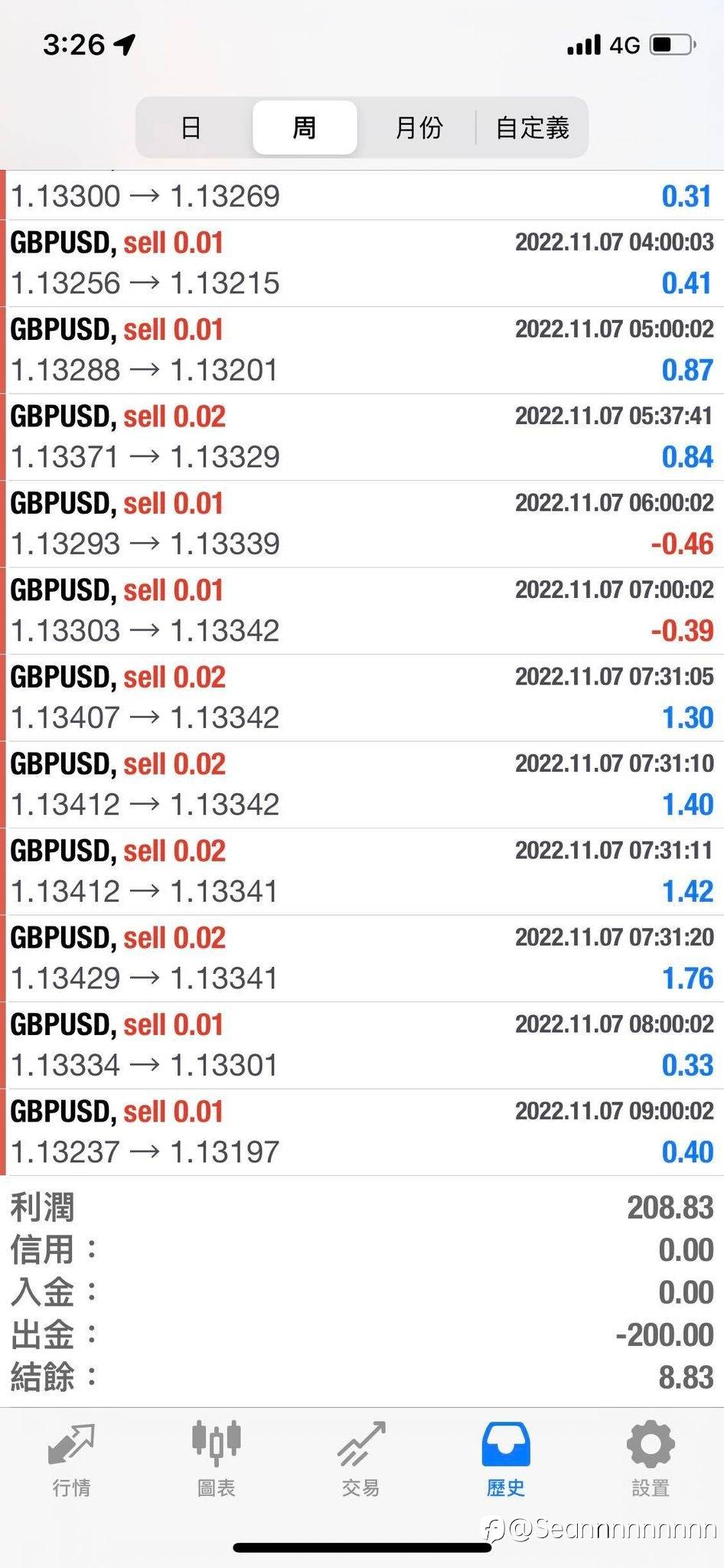This screenshot has width=724, height=1568.
Task: Select the 歷史 history tab
Action: point(505,1459)
